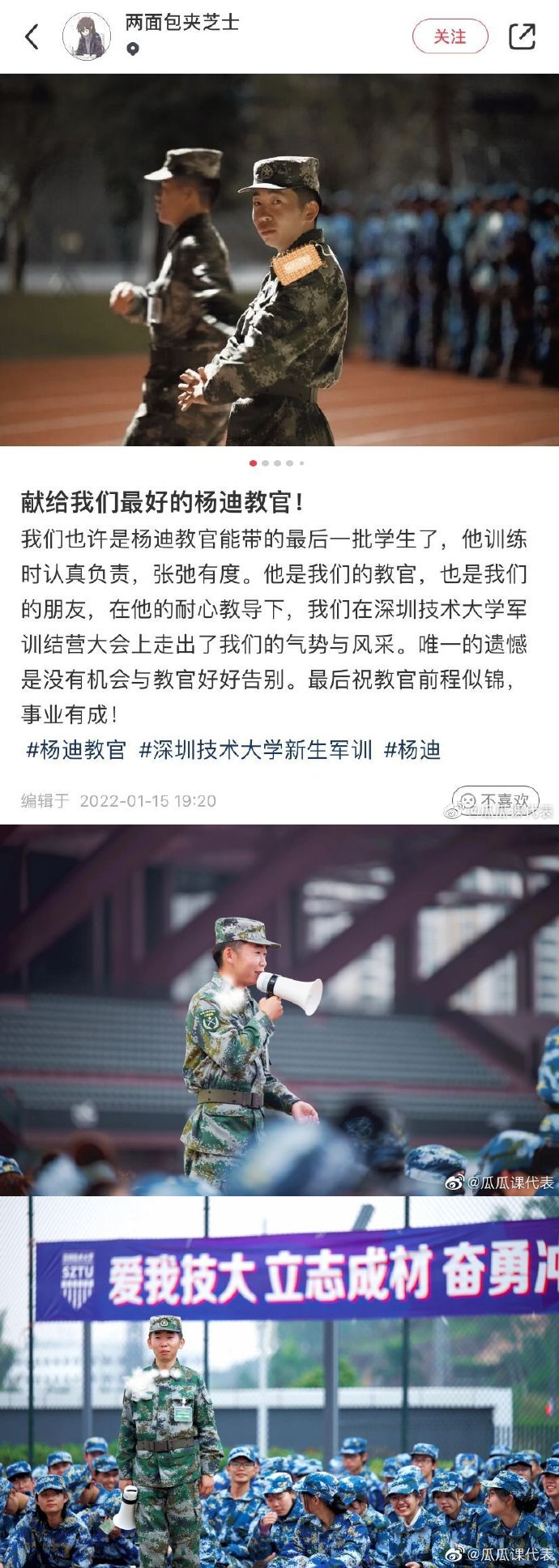
Task: Go back using the top-left arrow
Action: pyautogui.click(x=32, y=36)
